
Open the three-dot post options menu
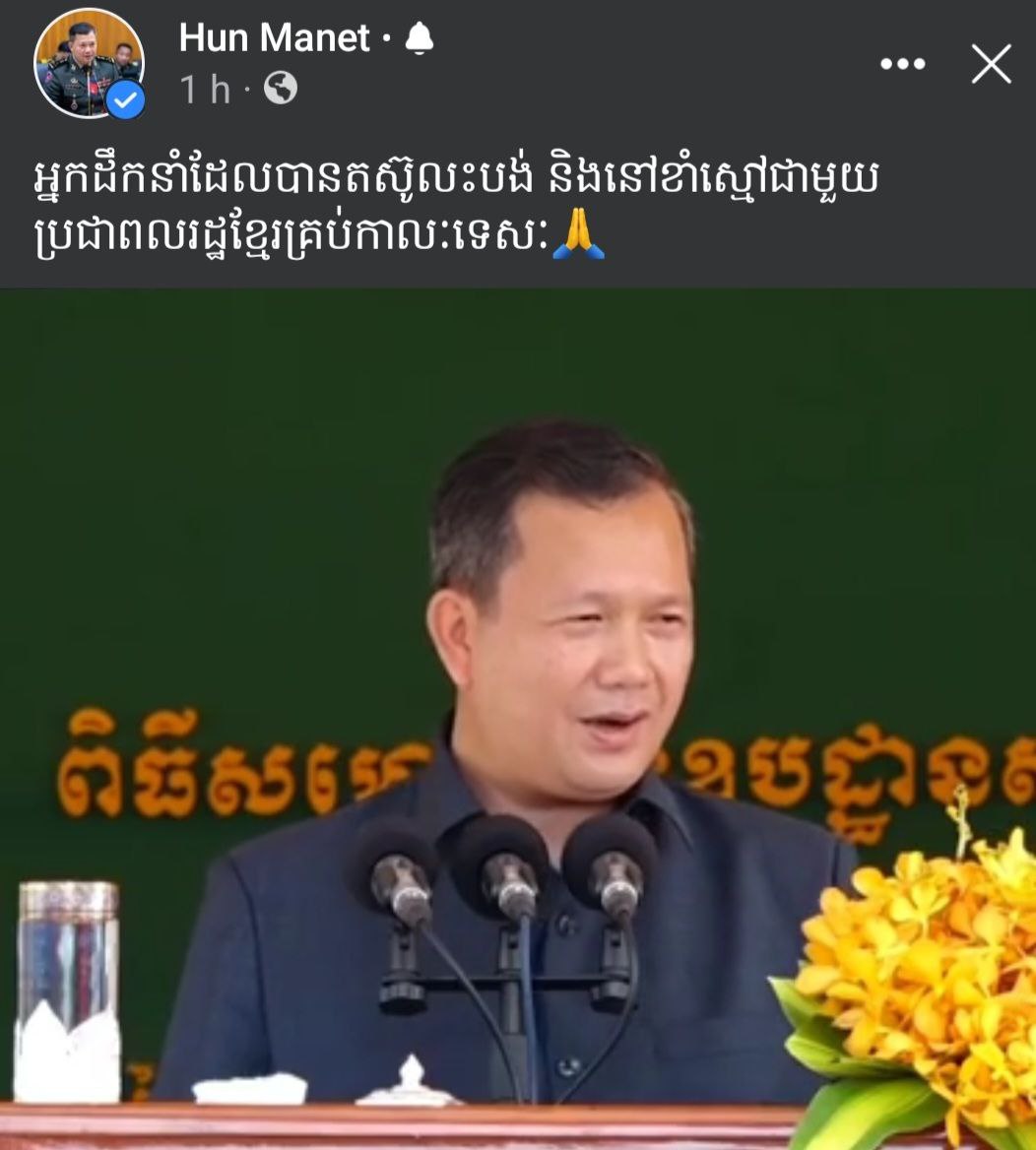pos(902,64)
